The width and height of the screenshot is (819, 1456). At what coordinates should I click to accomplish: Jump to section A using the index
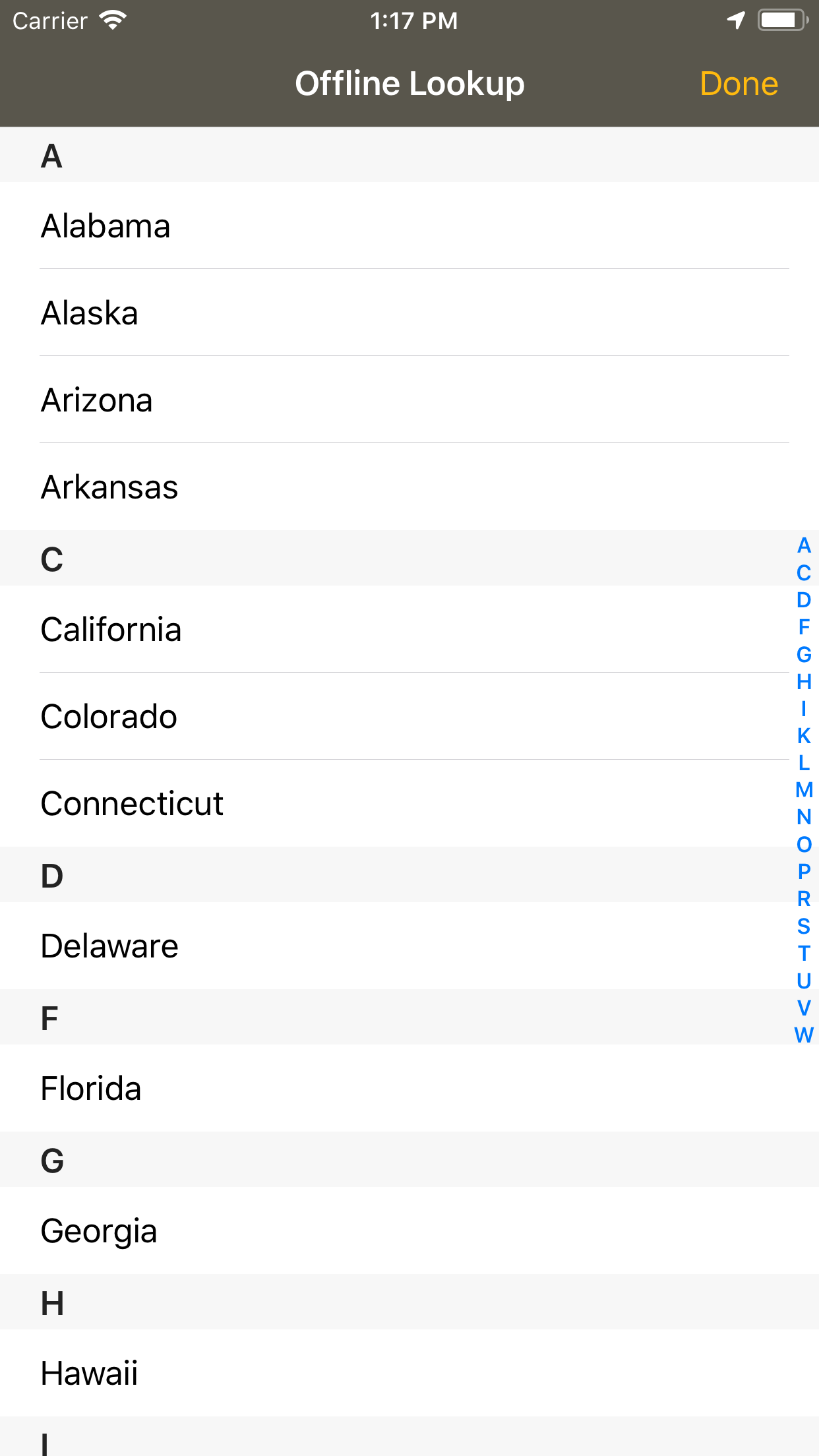click(x=803, y=546)
